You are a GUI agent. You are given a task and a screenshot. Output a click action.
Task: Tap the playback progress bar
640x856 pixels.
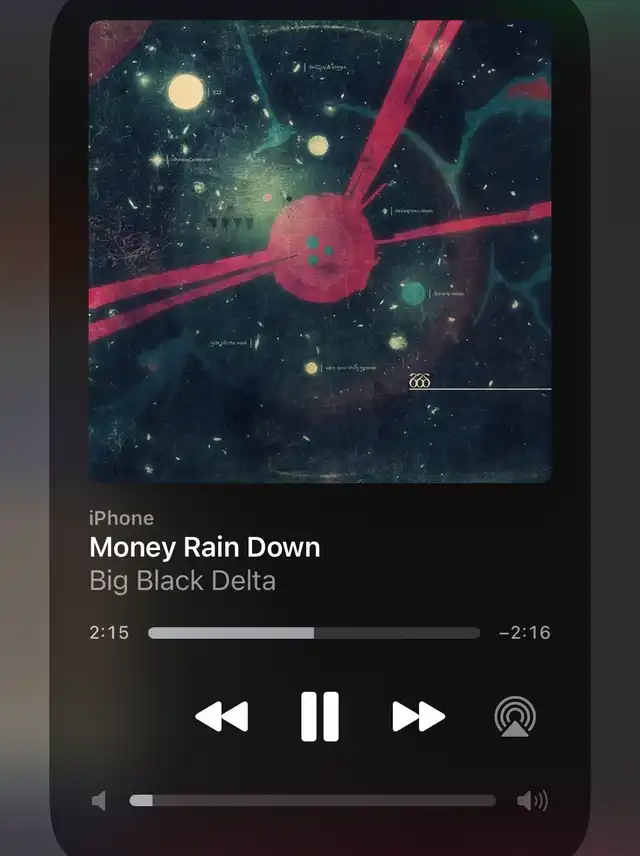pyautogui.click(x=314, y=633)
